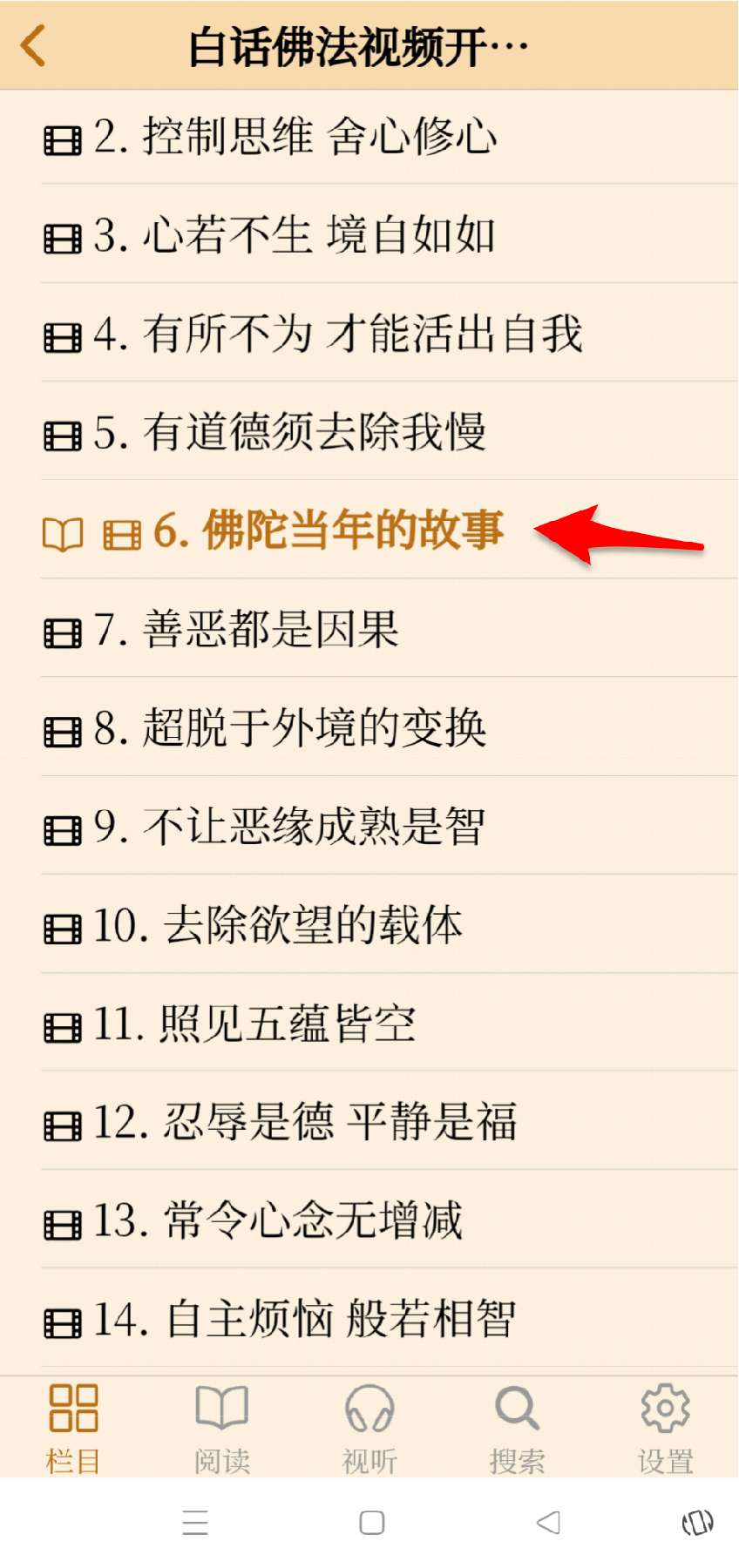Image resolution: width=739 pixels, height=1568 pixels.
Task: Open video 7. 善恶都是因果
Action: 247,630
